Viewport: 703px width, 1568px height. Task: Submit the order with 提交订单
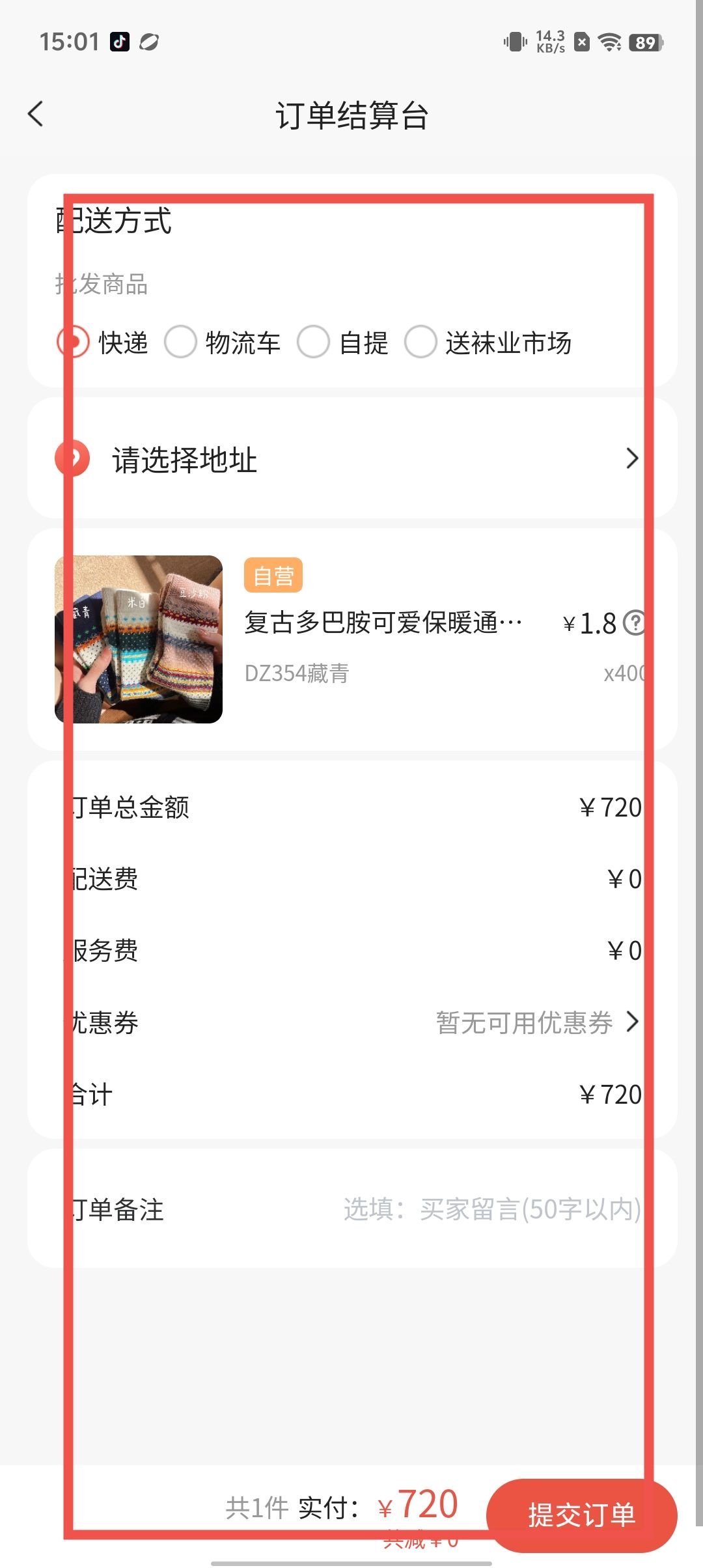581,1515
